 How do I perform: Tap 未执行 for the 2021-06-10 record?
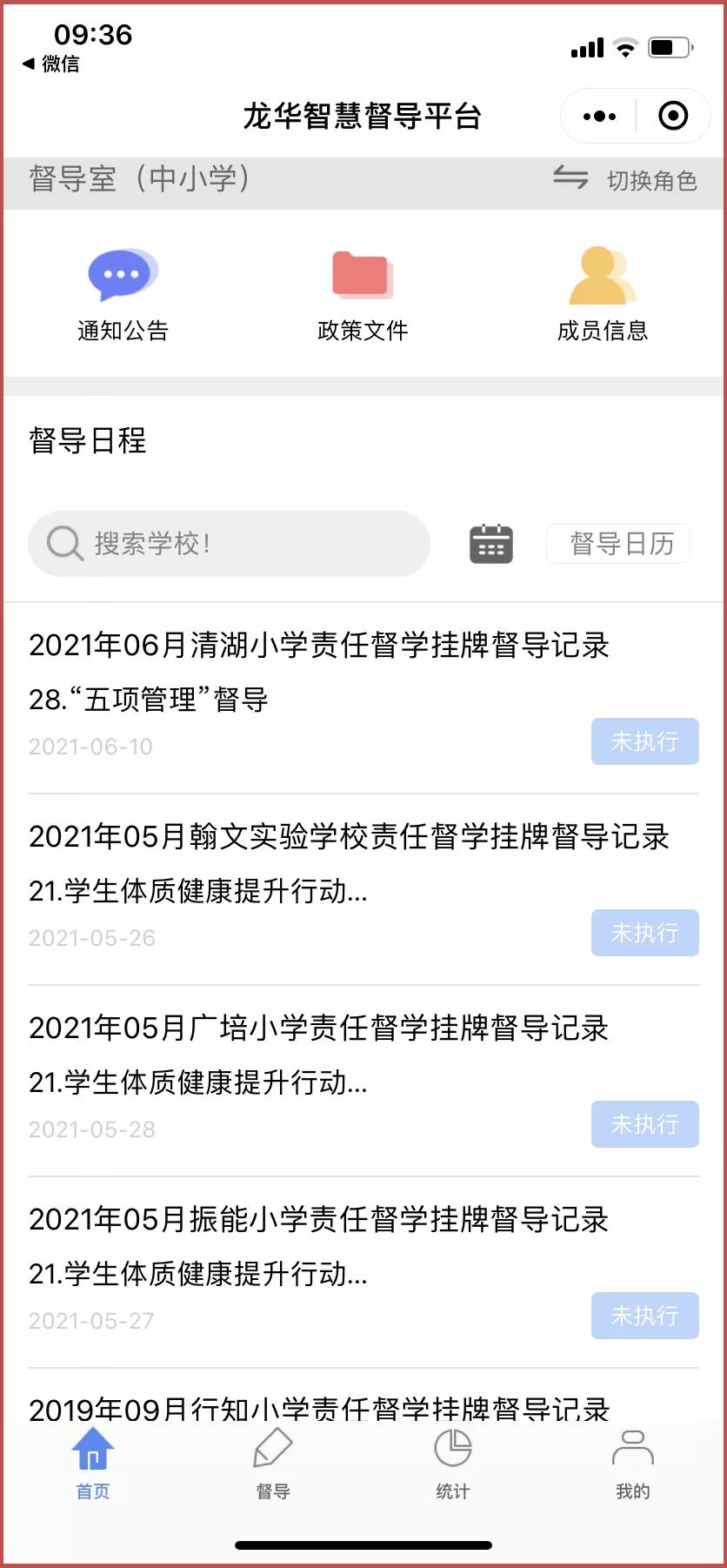click(x=644, y=741)
